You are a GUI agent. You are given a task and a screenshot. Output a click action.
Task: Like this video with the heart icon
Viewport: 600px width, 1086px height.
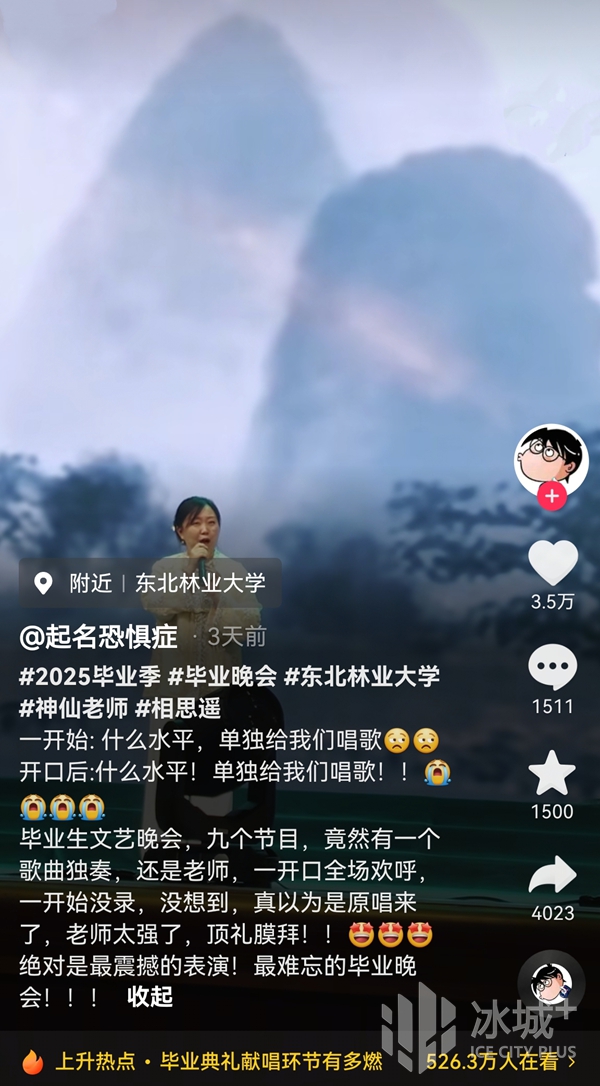click(x=552, y=563)
